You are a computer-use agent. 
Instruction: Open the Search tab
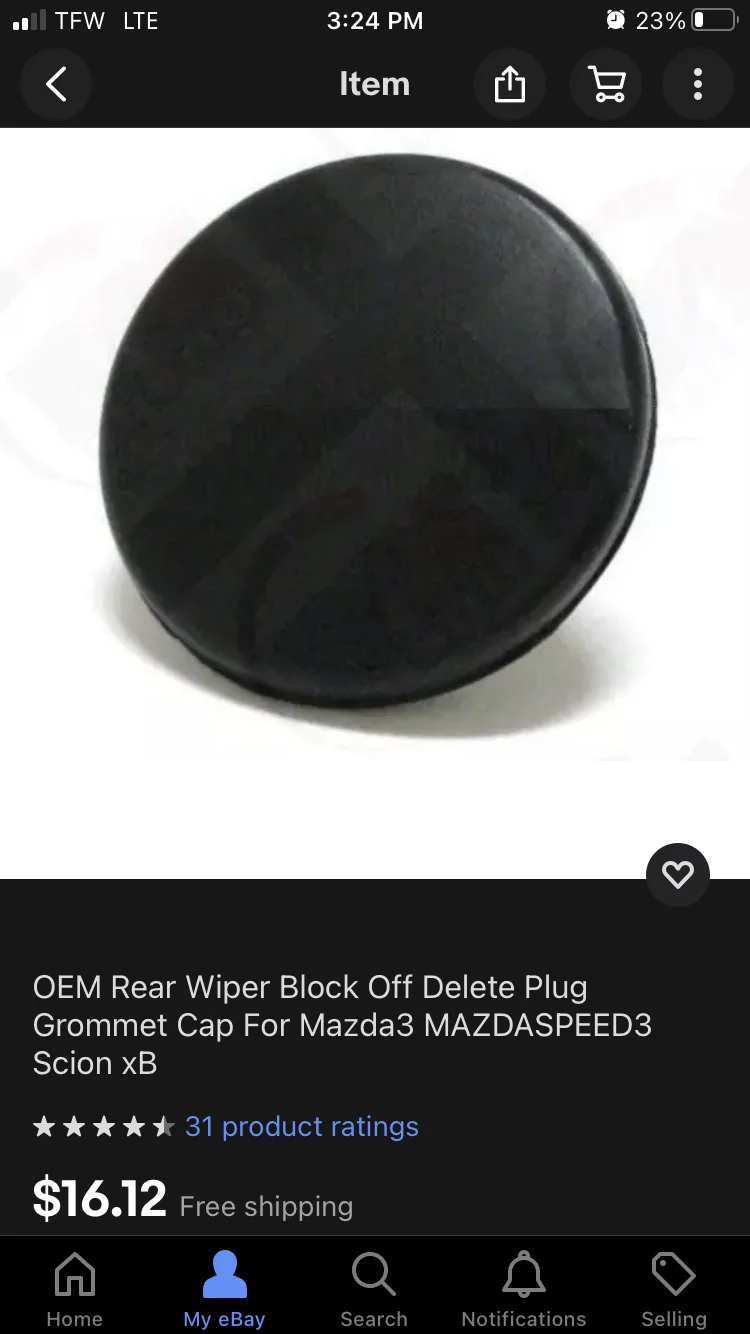pyautogui.click(x=374, y=1288)
